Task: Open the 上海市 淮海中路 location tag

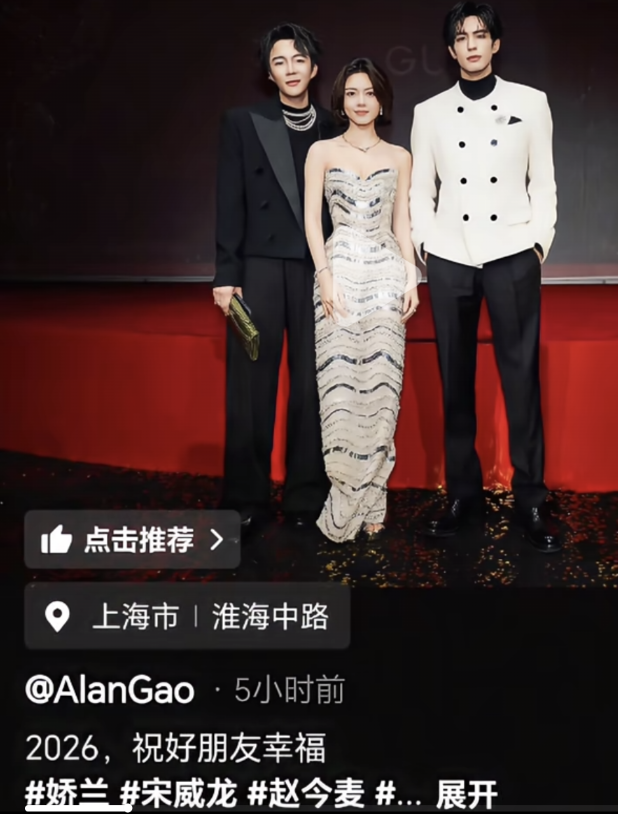Action: 187,616
